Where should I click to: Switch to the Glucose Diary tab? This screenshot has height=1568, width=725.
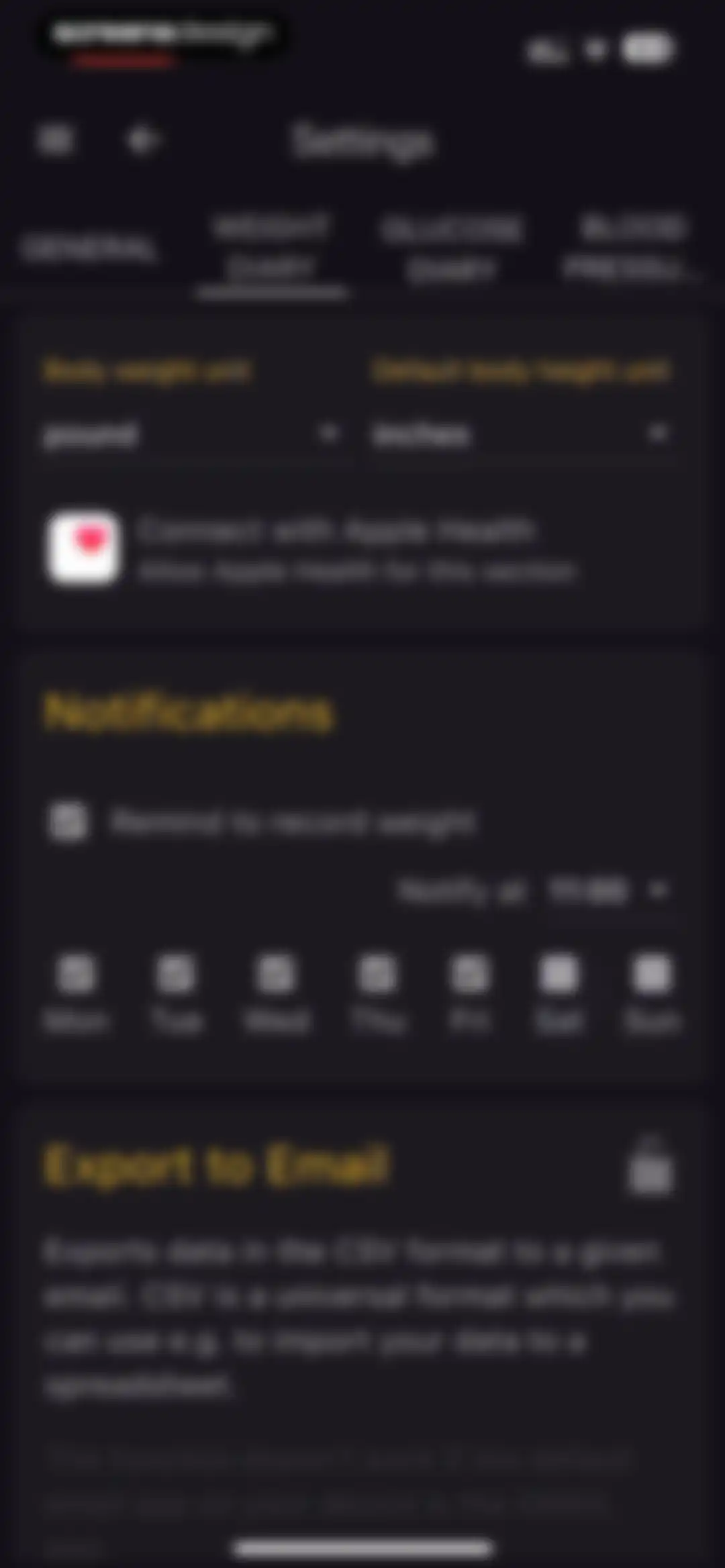pyautogui.click(x=450, y=248)
